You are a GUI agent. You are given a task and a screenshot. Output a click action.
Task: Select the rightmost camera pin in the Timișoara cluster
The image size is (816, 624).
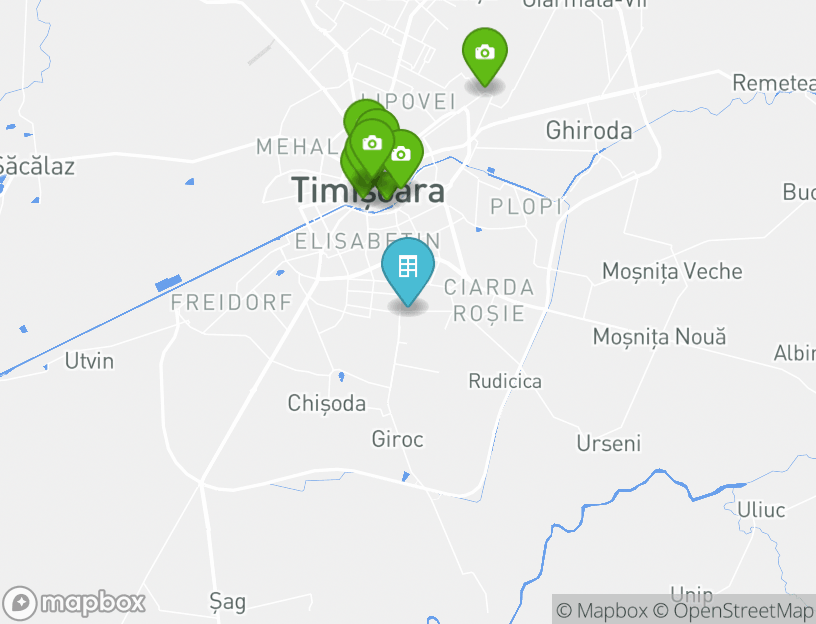(x=401, y=155)
